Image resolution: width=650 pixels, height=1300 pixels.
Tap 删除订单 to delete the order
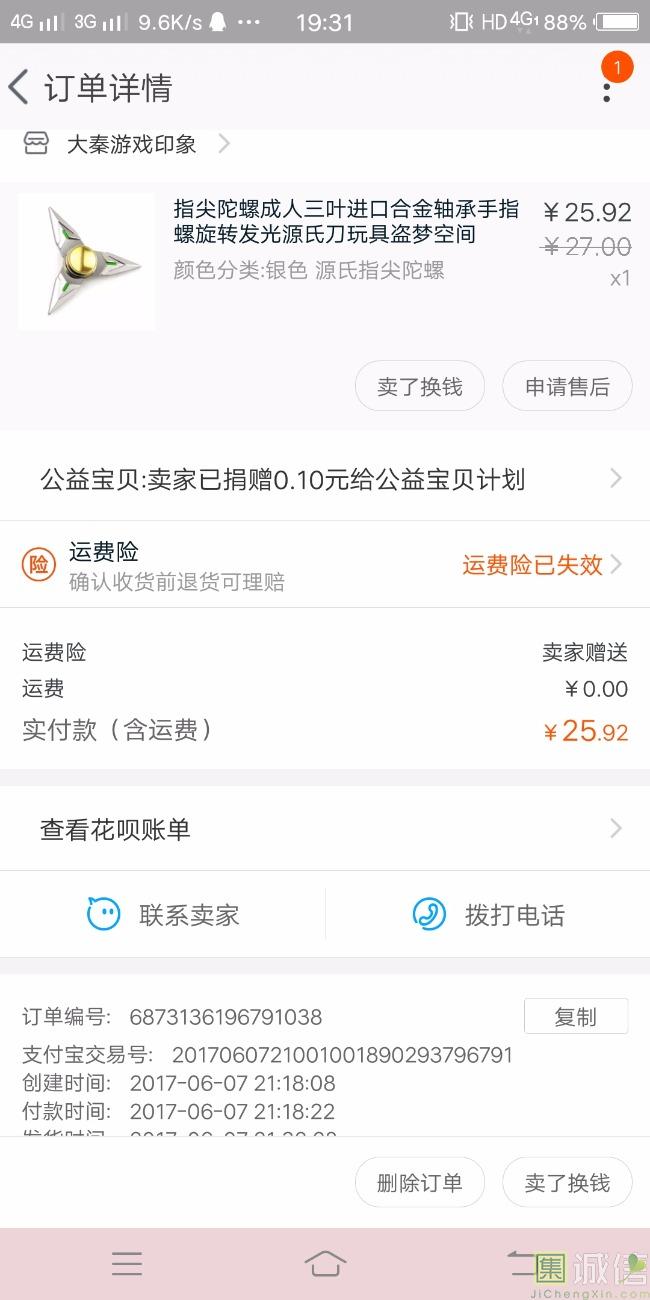[420, 1183]
